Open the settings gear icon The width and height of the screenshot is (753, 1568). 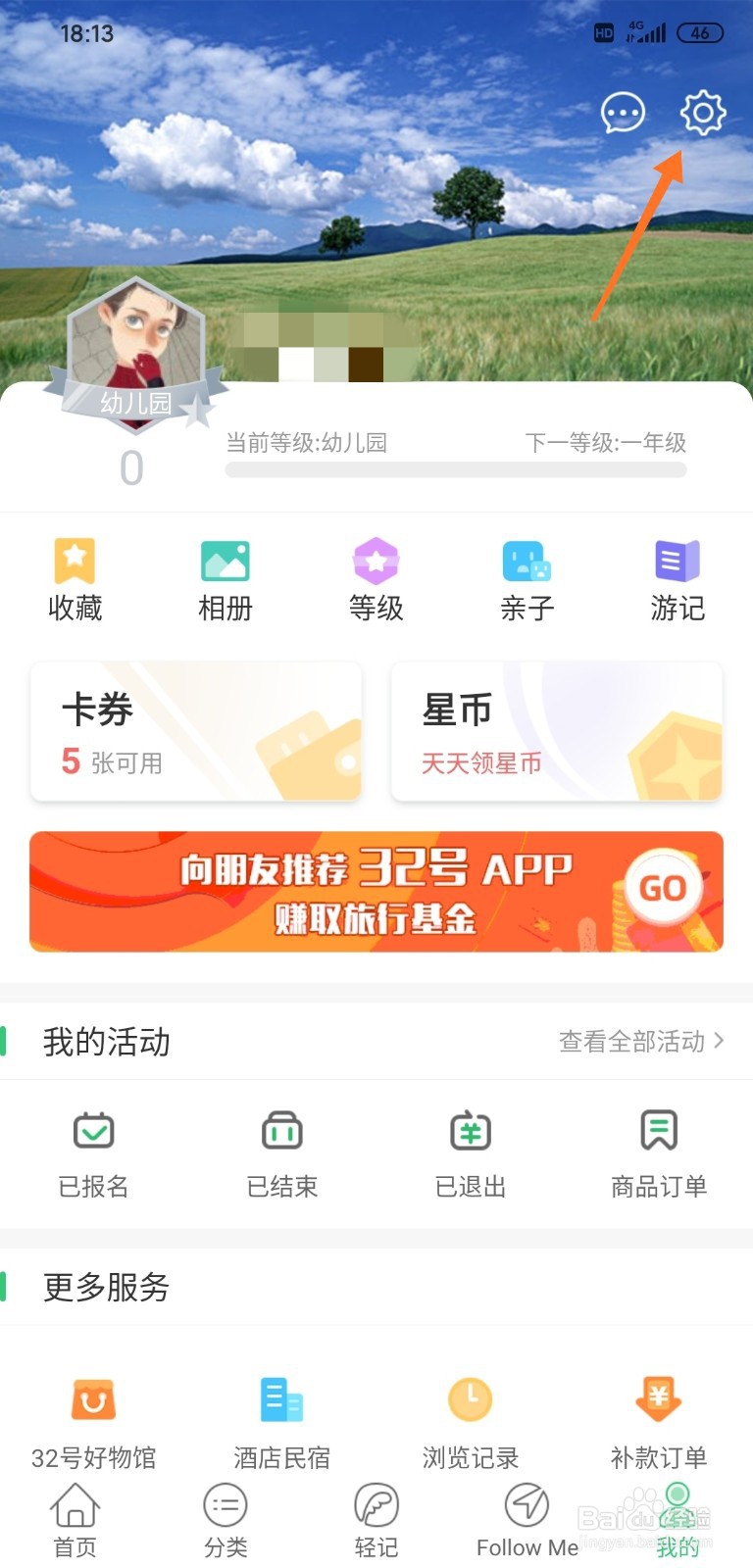702,112
